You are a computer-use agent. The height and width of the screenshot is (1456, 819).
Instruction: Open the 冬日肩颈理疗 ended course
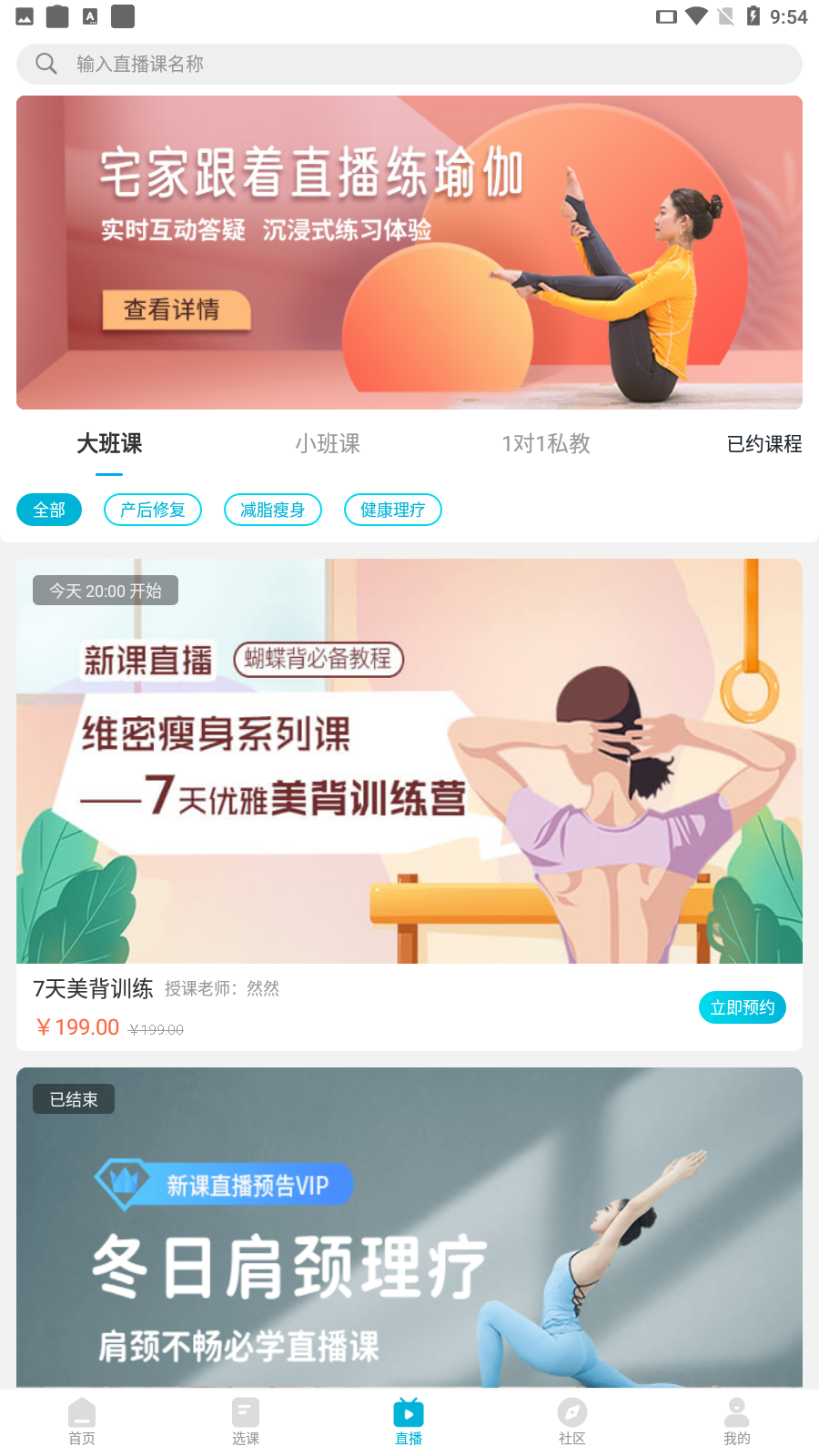click(x=409, y=1228)
